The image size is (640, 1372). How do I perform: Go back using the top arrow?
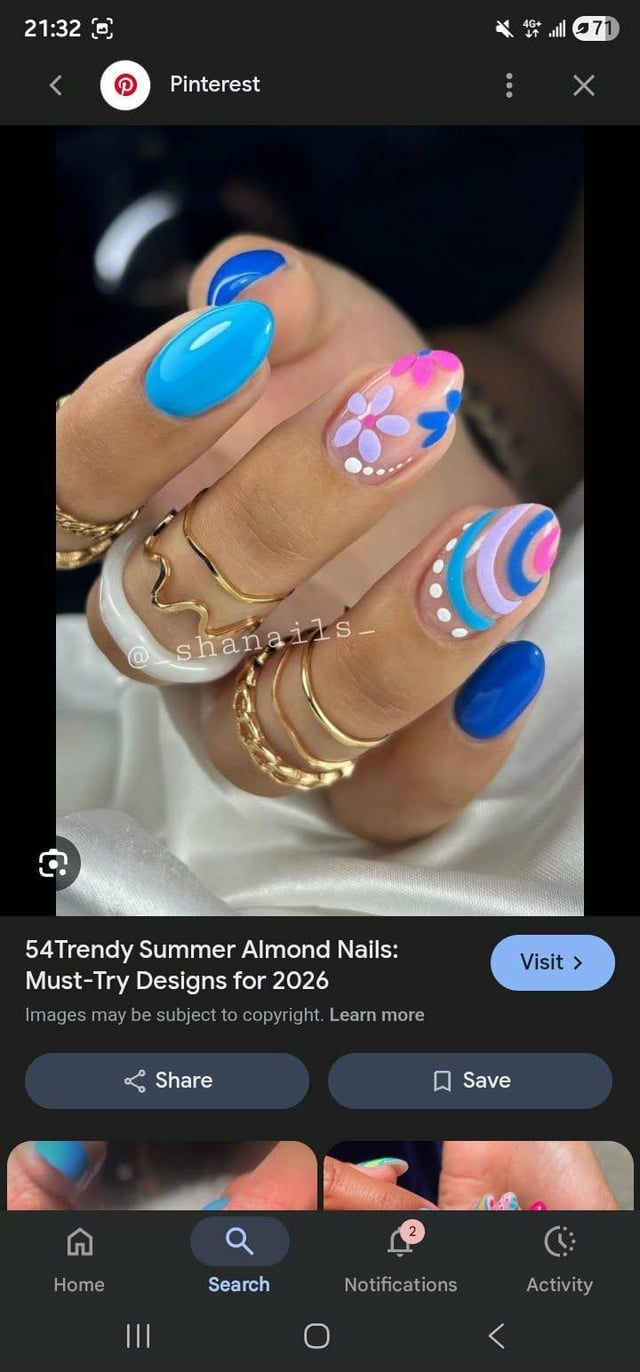tap(56, 86)
